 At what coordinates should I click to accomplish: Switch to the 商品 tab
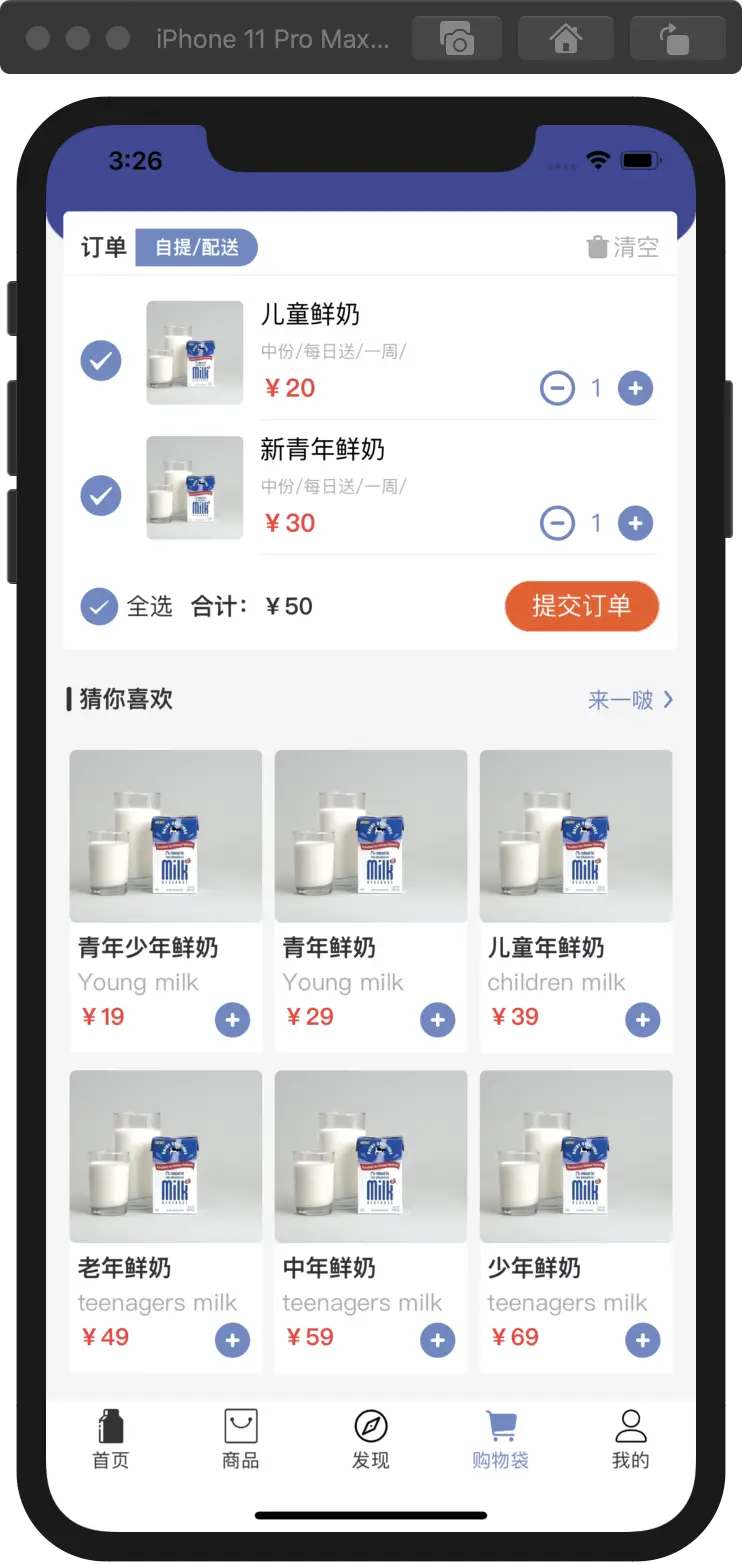[241, 1439]
